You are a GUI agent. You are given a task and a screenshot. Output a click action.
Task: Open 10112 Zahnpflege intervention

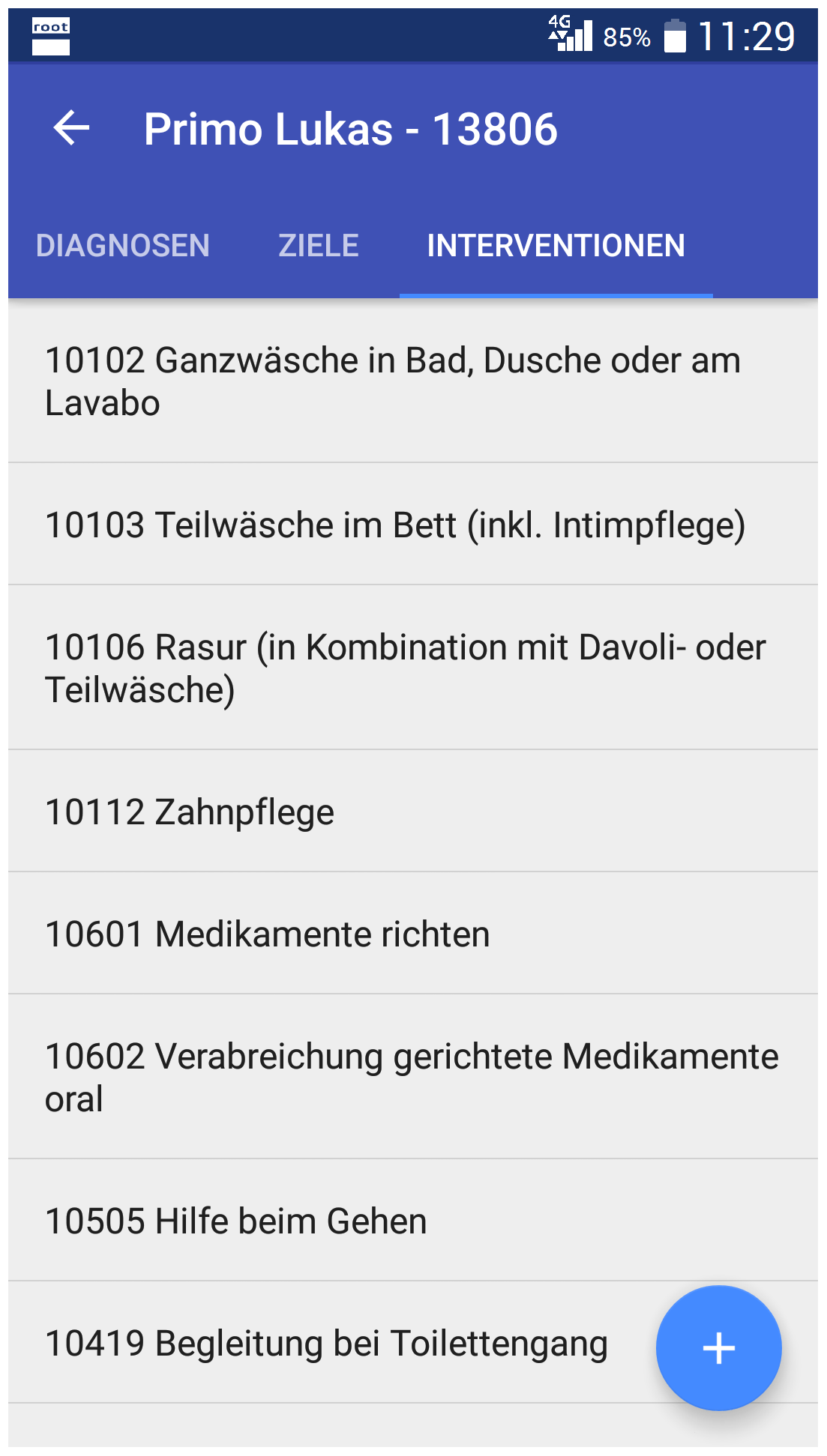[413, 812]
